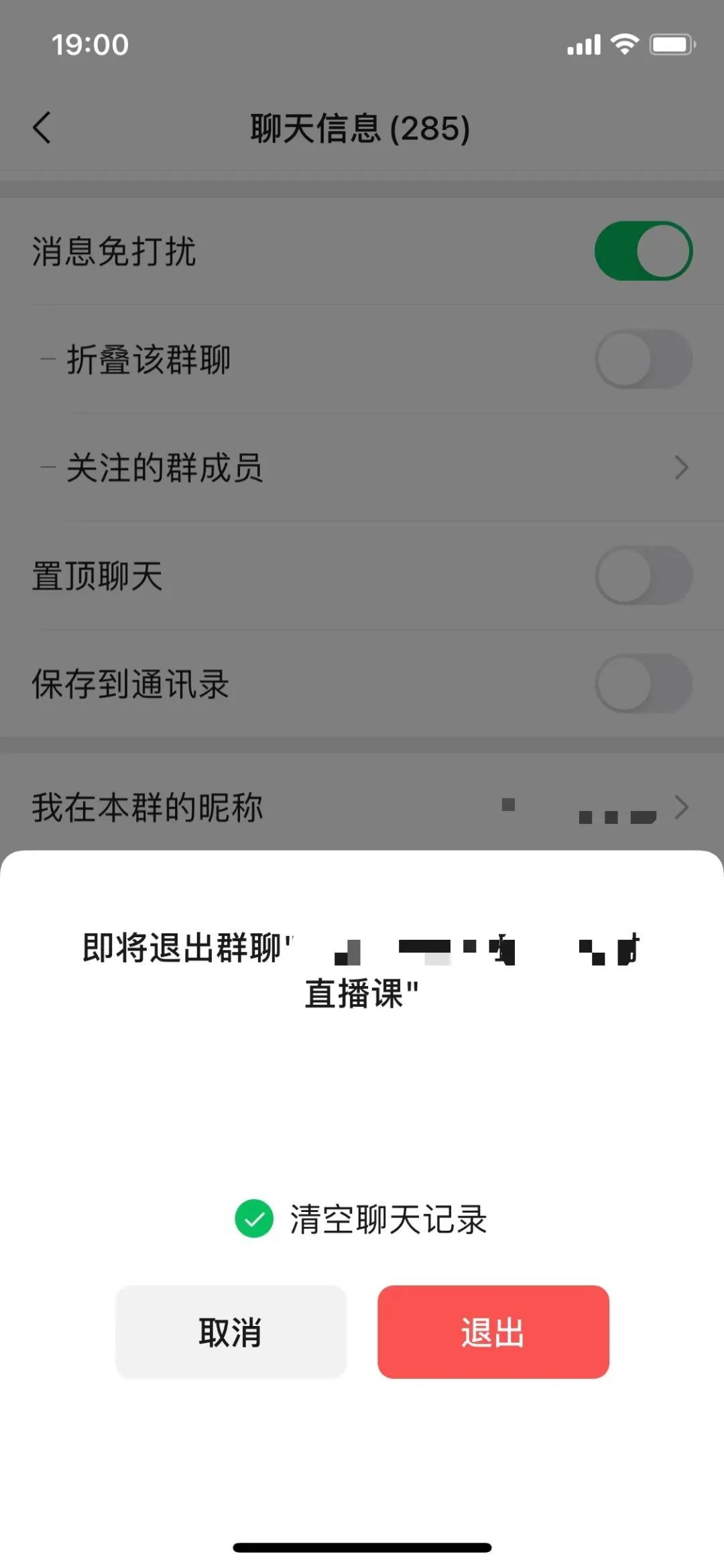The width and height of the screenshot is (724, 1568).
Task: Enable 保存到通讯录 switch
Action: [644, 683]
